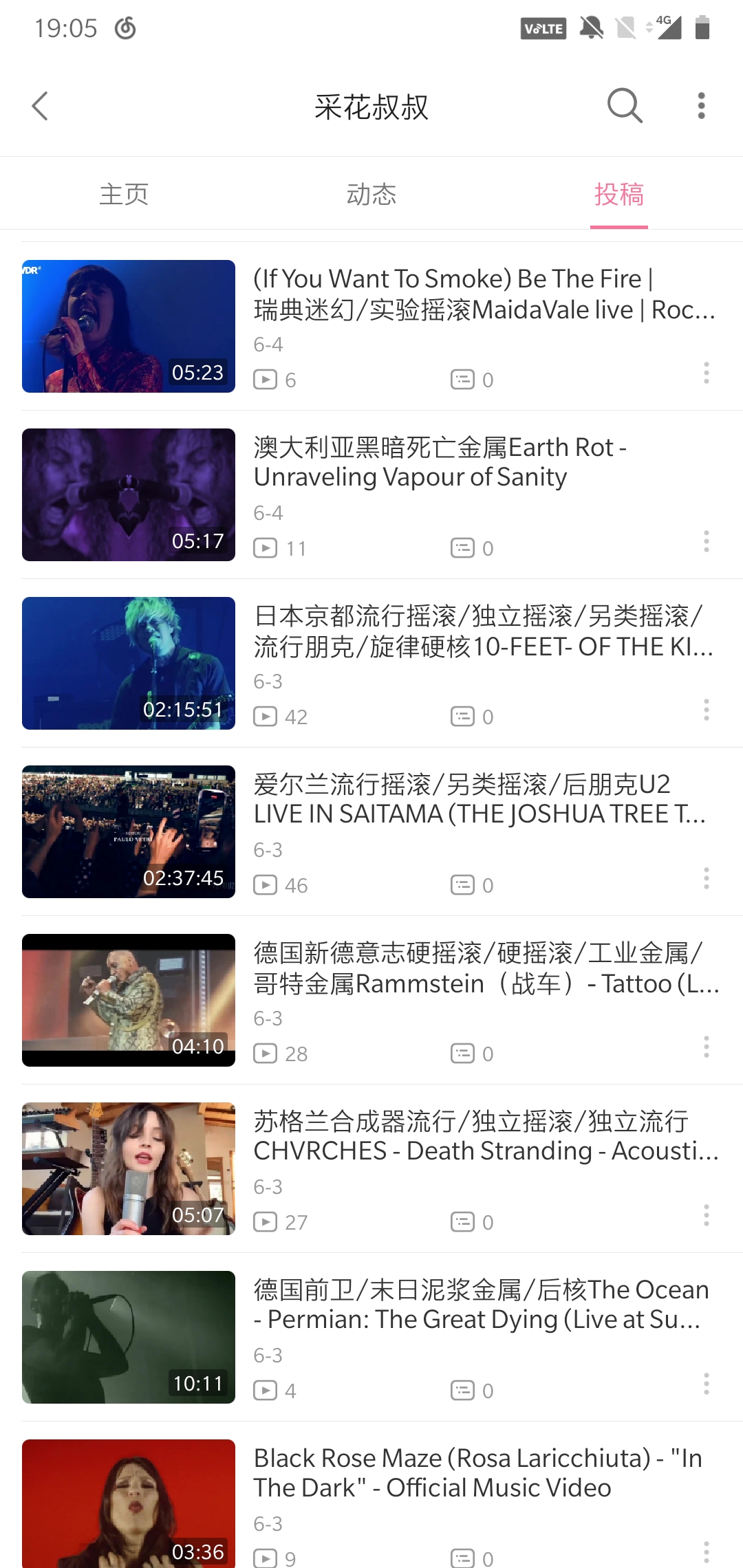
Task: Open the 10-FEET concert video
Action: click(371, 663)
